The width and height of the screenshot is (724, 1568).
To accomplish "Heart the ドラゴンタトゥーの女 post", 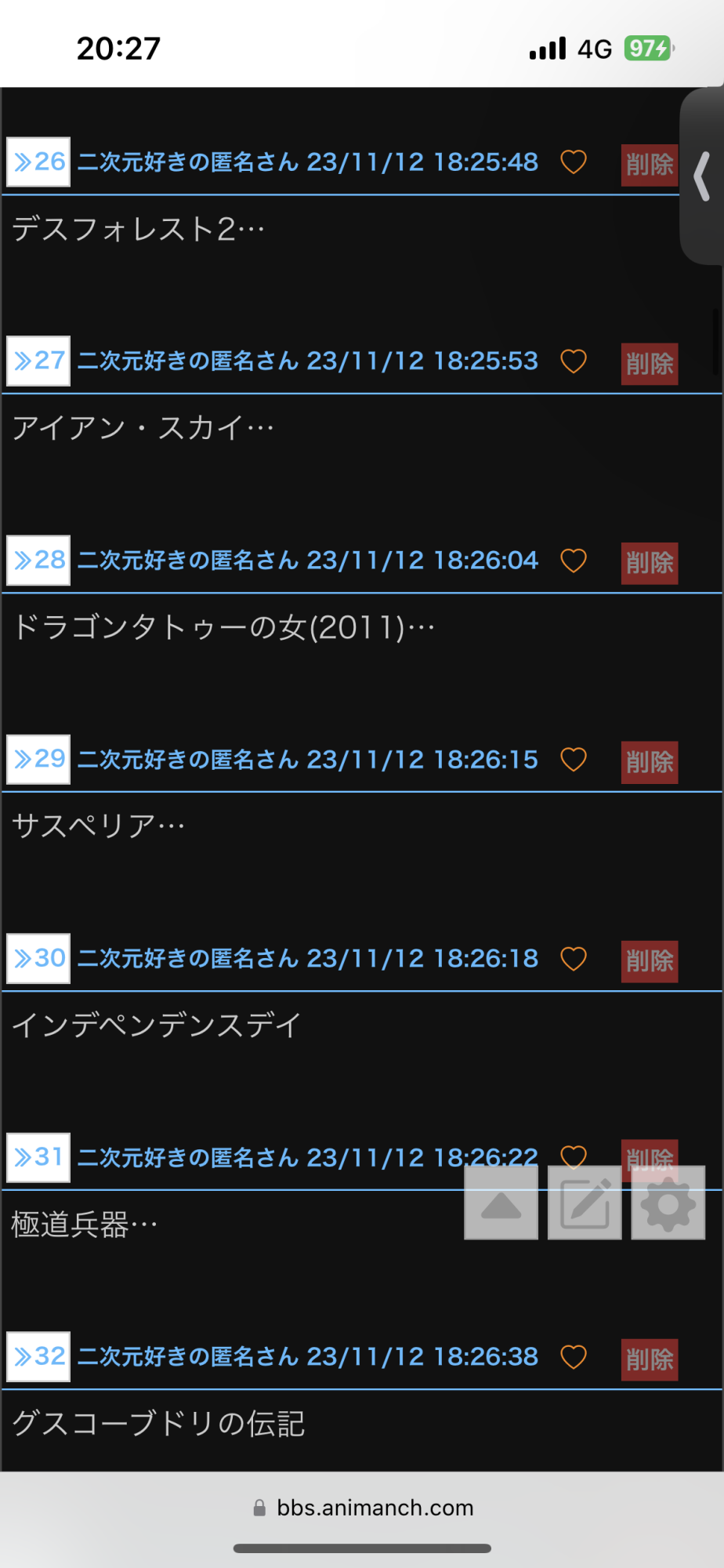I will tap(574, 561).
